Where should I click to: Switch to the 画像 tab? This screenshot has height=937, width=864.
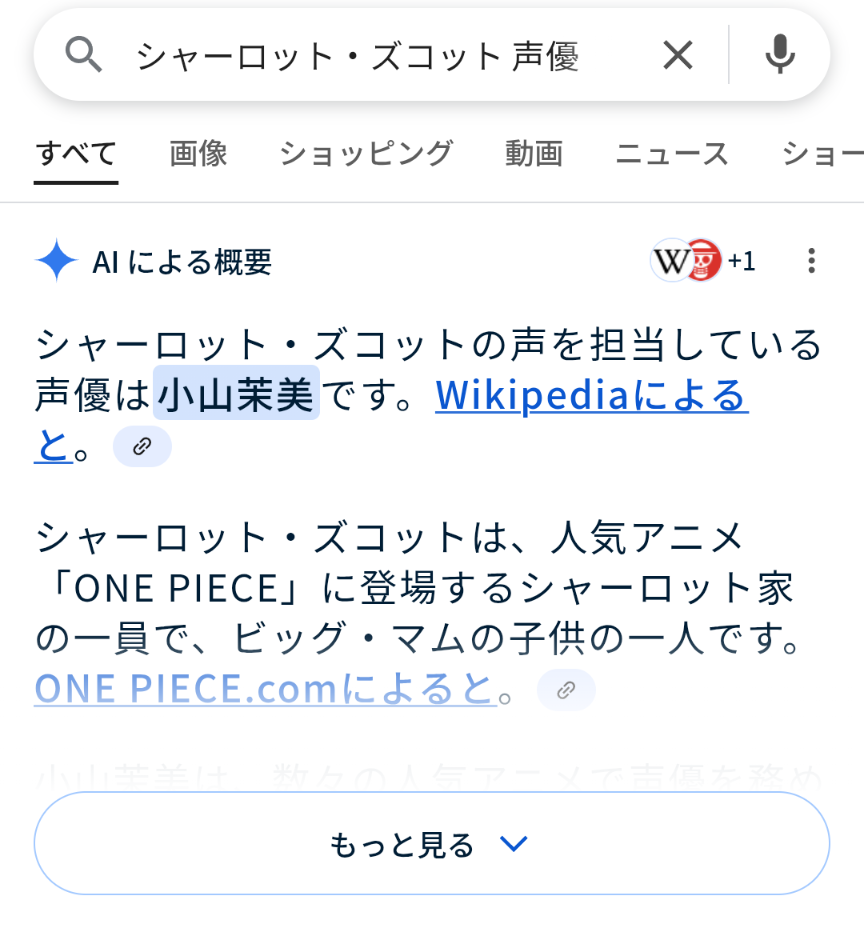(198, 154)
